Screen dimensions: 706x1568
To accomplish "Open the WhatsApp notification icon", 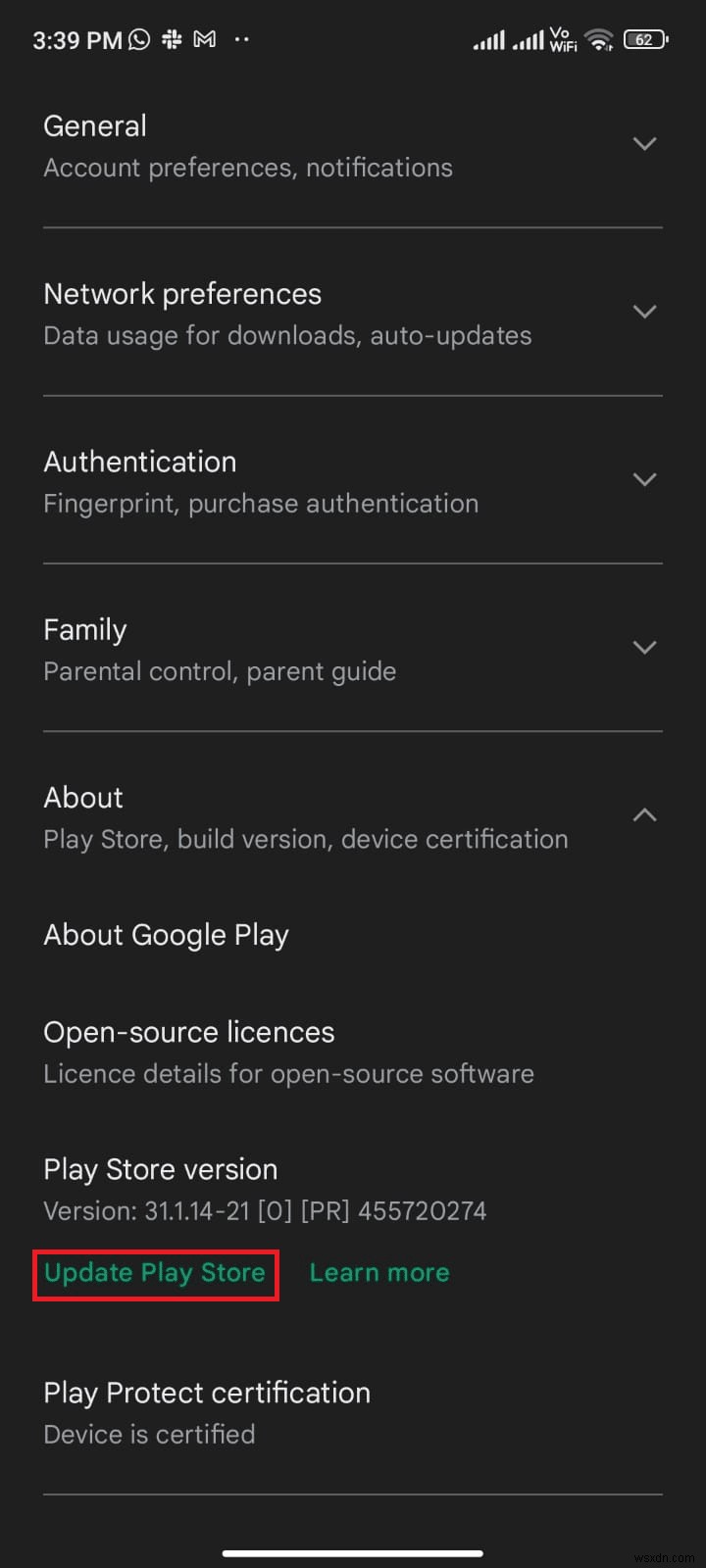I will (137, 39).
